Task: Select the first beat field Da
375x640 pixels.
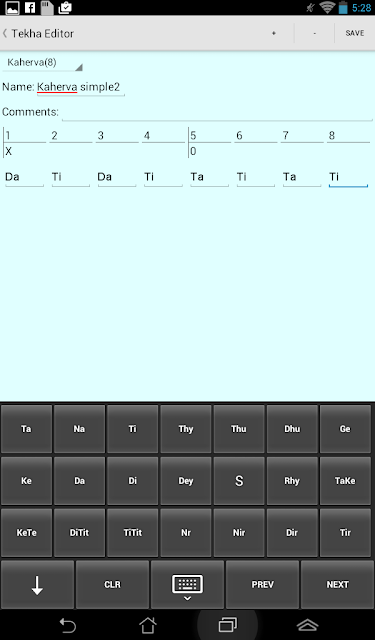Action: 24,177
